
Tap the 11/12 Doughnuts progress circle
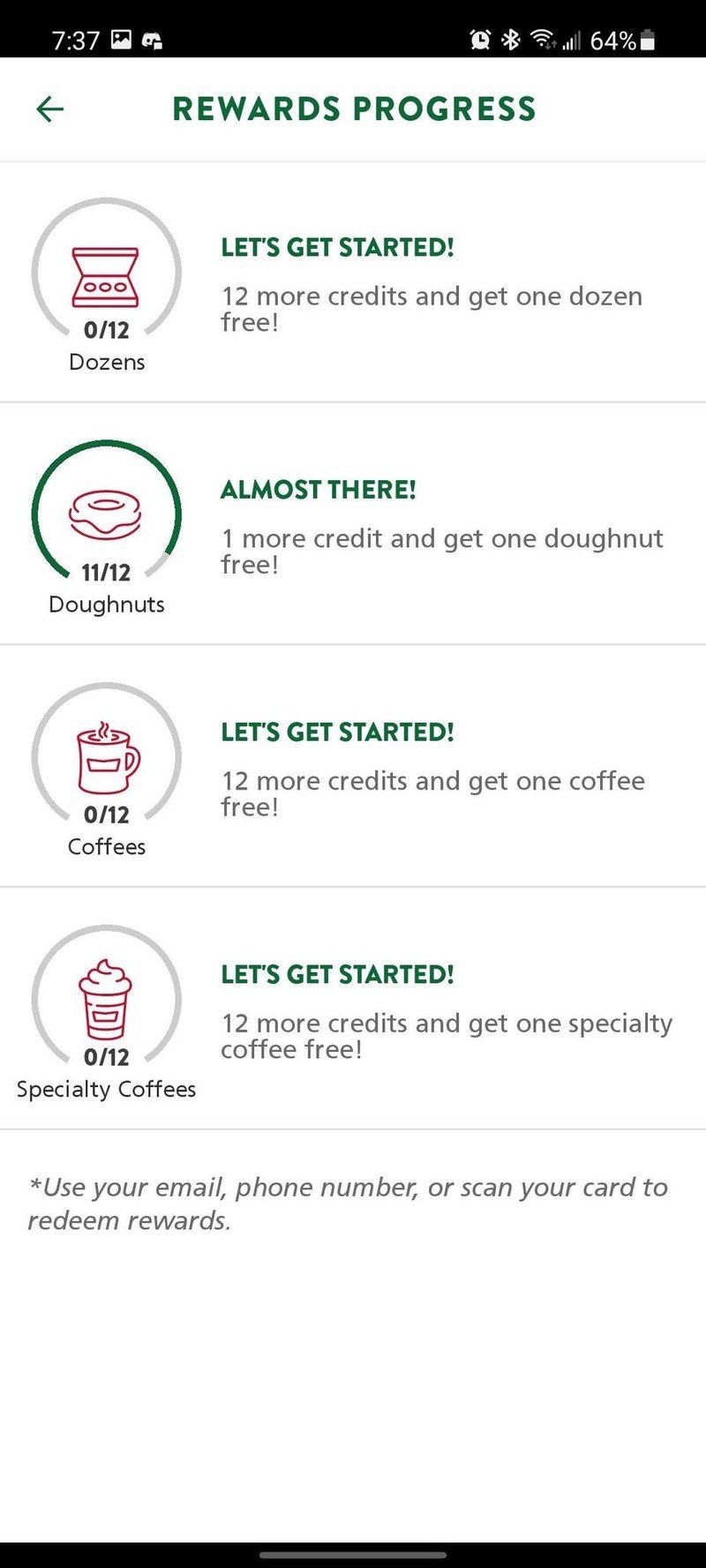[104, 512]
